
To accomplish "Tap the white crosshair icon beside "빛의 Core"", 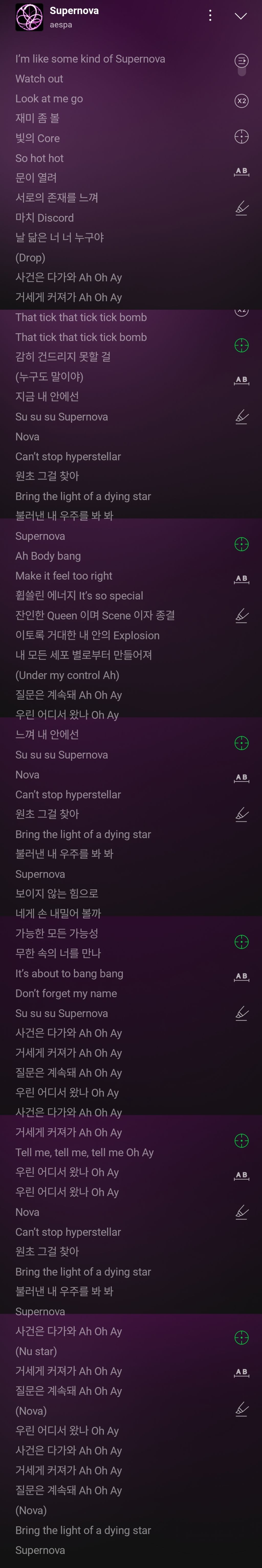I will point(241,137).
